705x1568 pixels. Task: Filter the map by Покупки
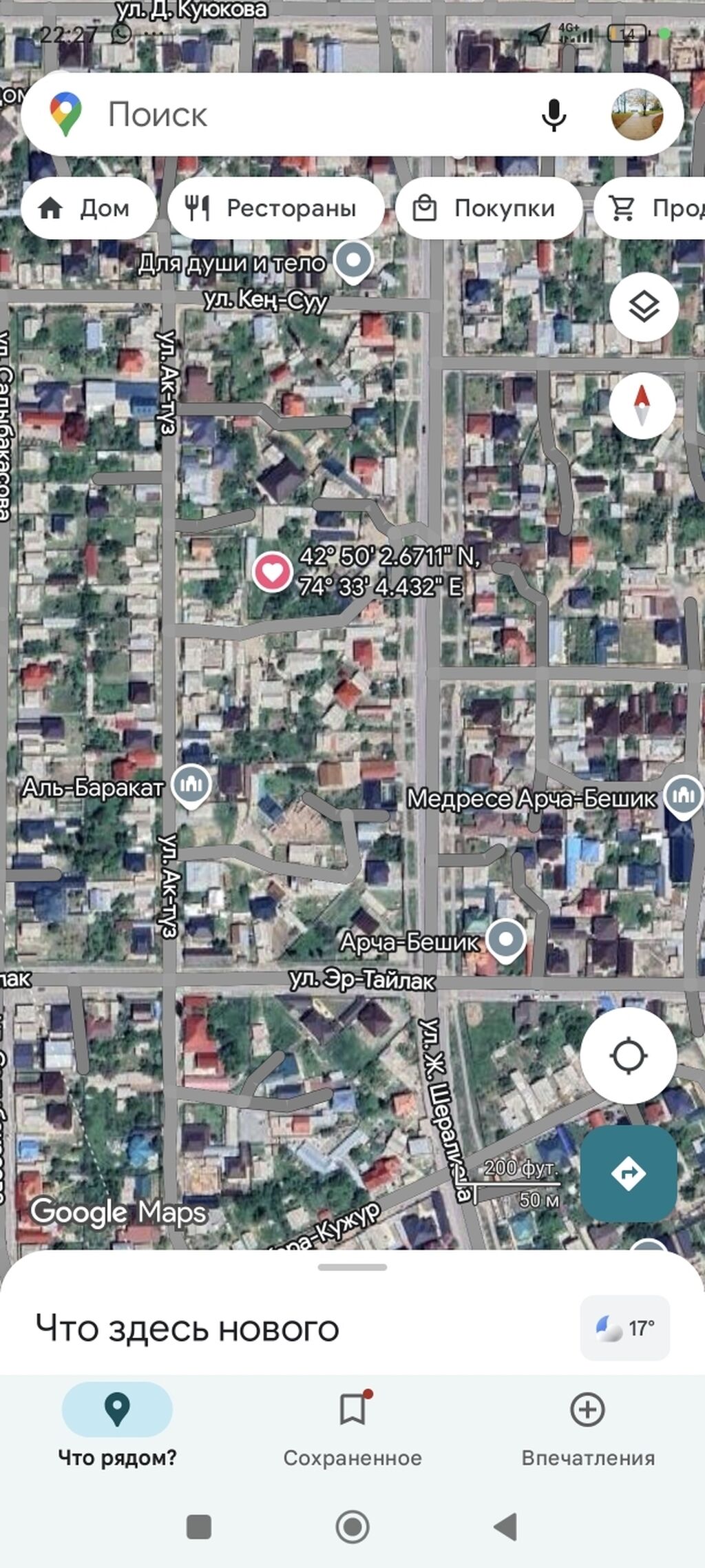pyautogui.click(x=488, y=208)
